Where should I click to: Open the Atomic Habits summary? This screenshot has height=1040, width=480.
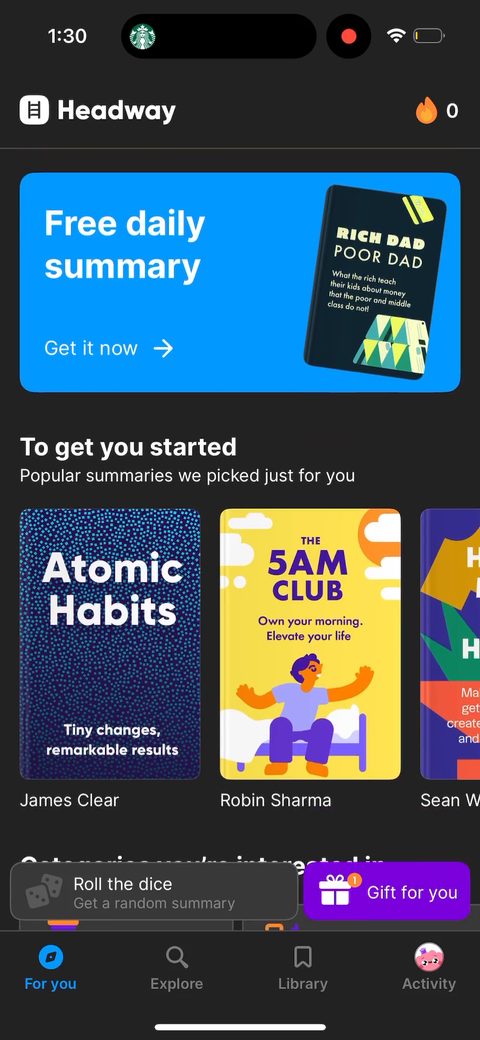[x=110, y=644]
